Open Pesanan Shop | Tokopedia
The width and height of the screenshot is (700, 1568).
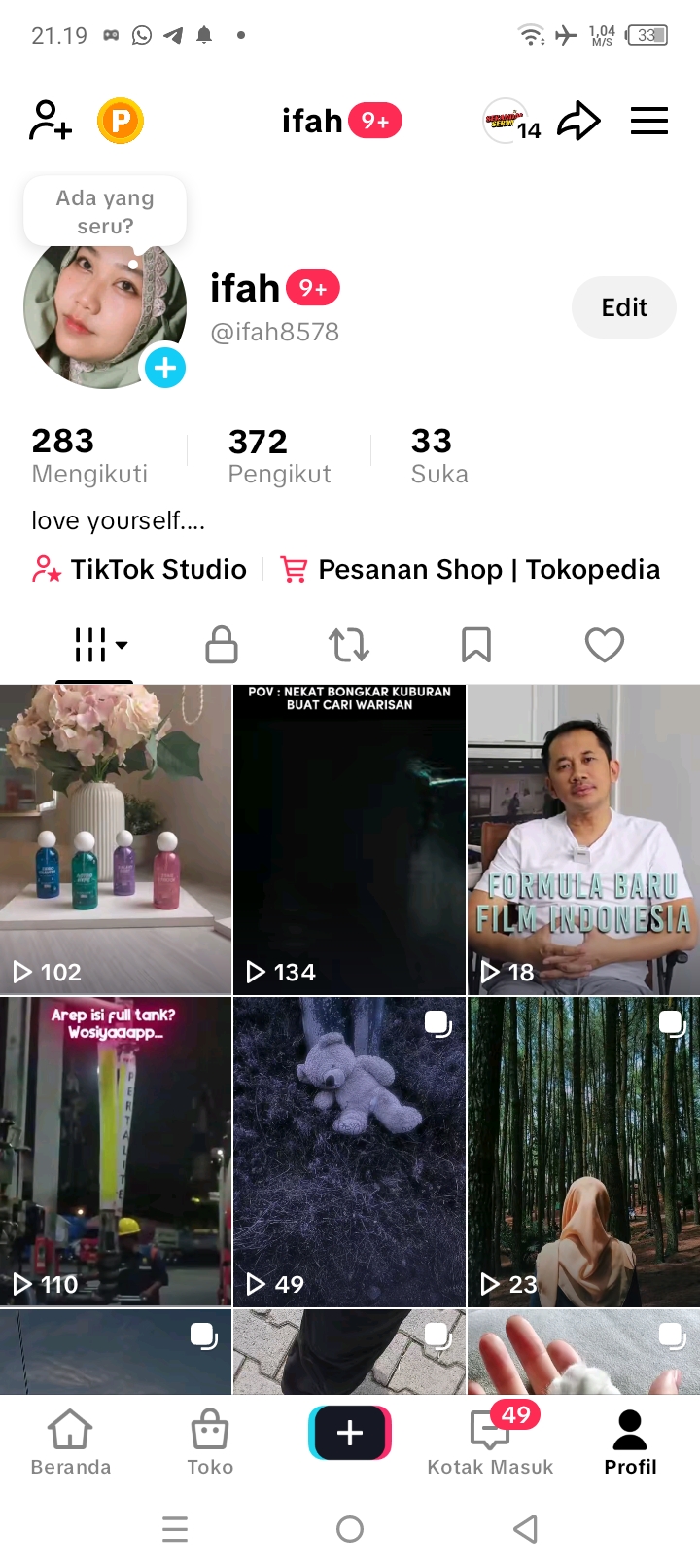coord(471,569)
